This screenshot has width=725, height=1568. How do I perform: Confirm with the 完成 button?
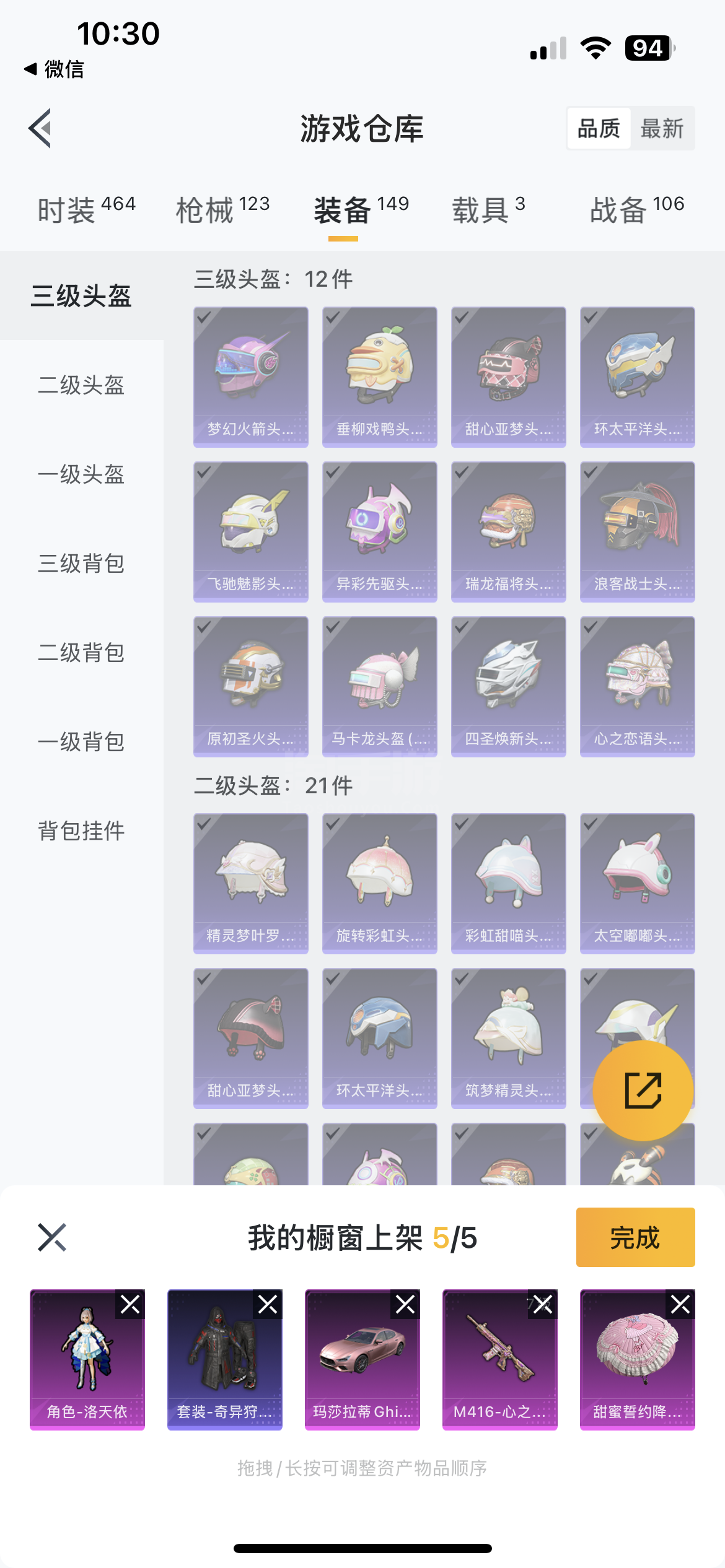click(635, 1237)
